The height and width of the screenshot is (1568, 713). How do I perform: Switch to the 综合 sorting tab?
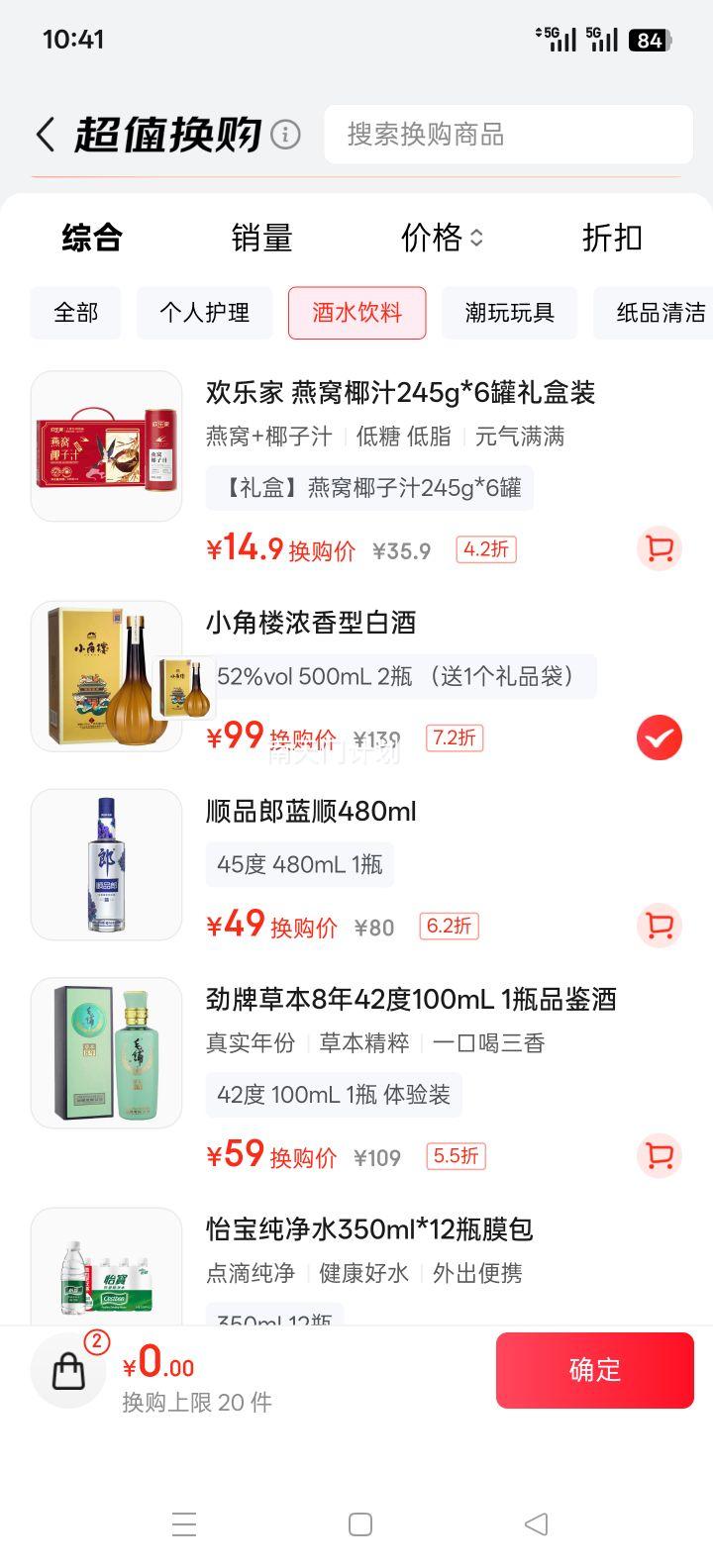tap(91, 239)
